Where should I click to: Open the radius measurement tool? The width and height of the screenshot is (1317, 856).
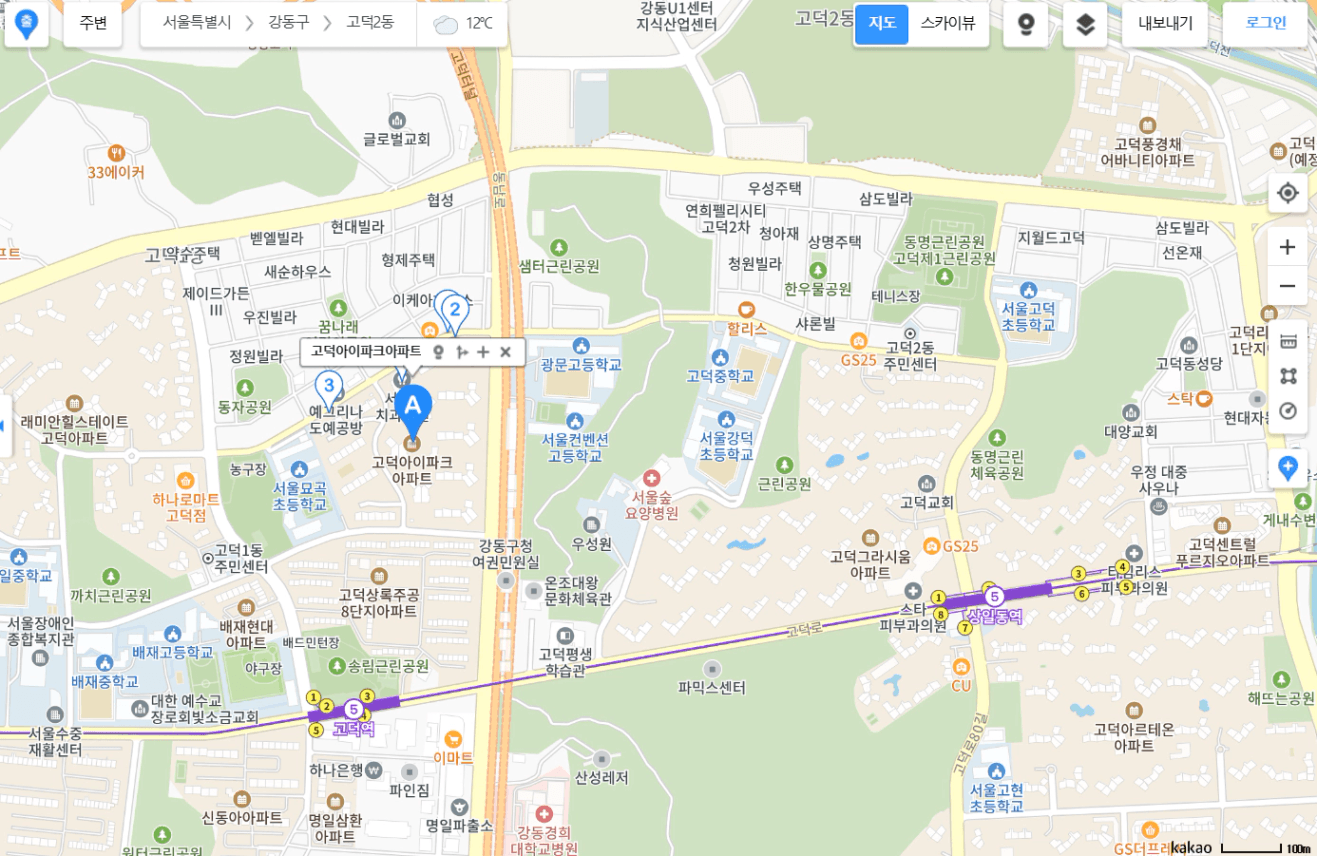(x=1288, y=411)
